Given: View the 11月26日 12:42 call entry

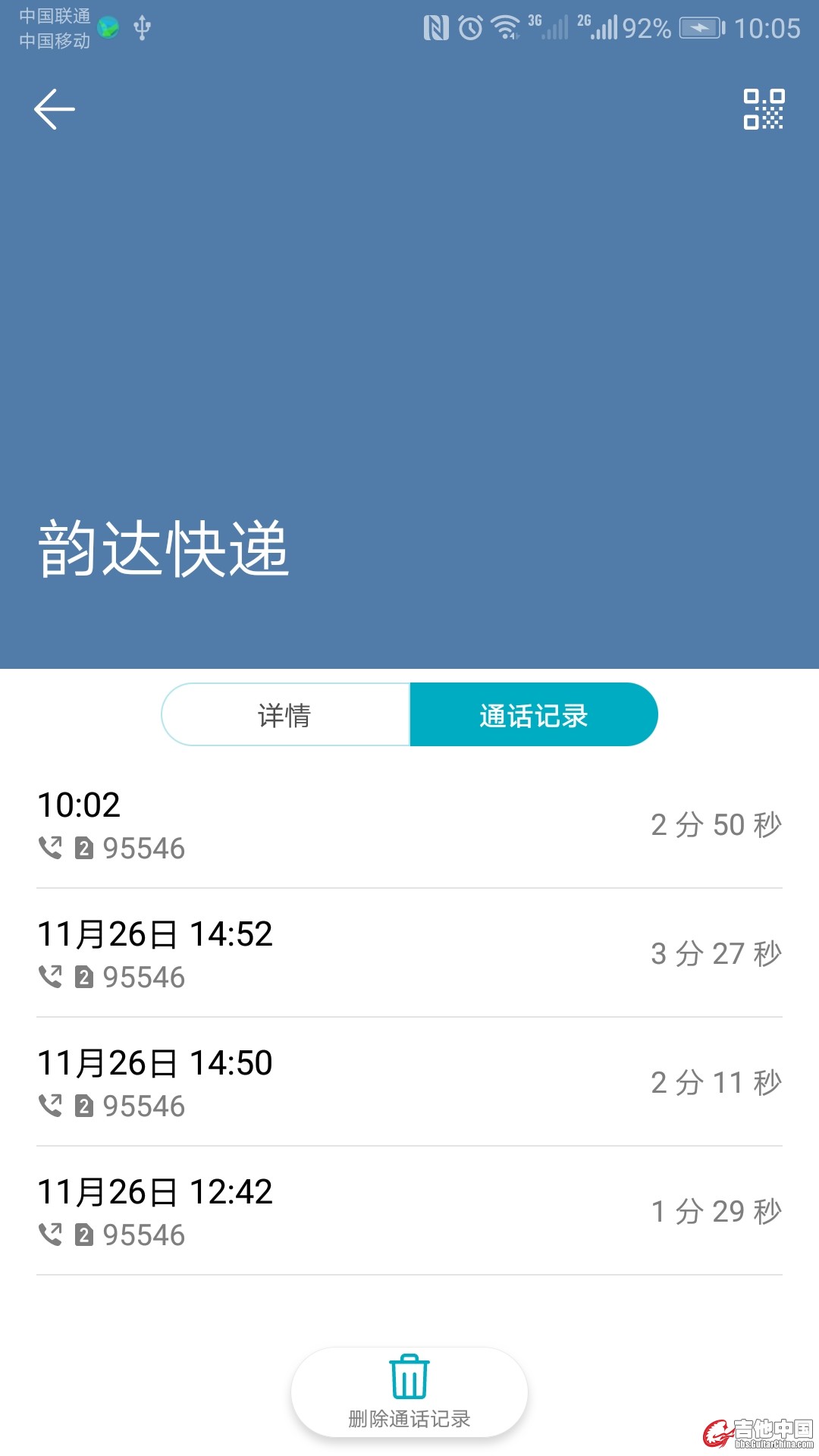Looking at the screenshot, I should click(x=409, y=1212).
